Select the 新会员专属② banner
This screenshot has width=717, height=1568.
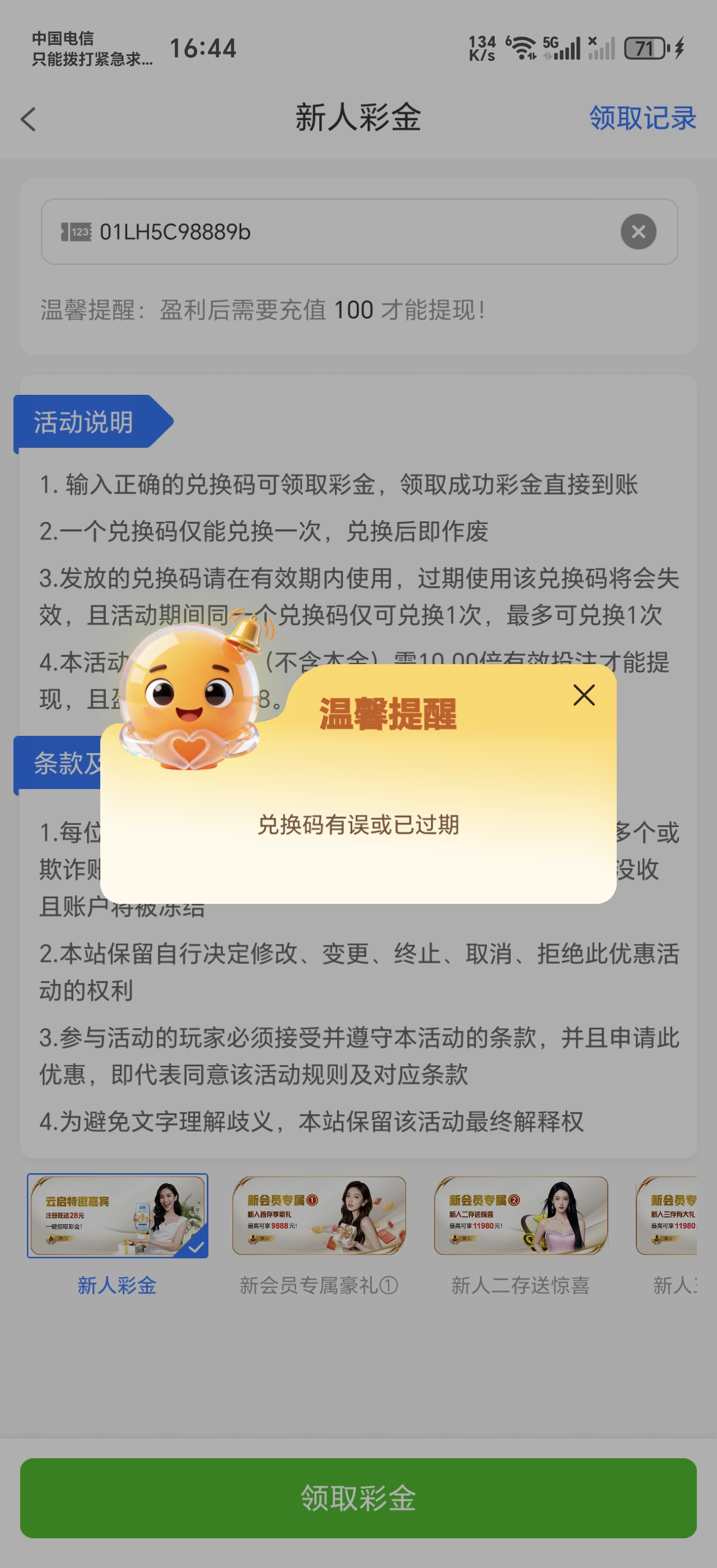point(522,1216)
